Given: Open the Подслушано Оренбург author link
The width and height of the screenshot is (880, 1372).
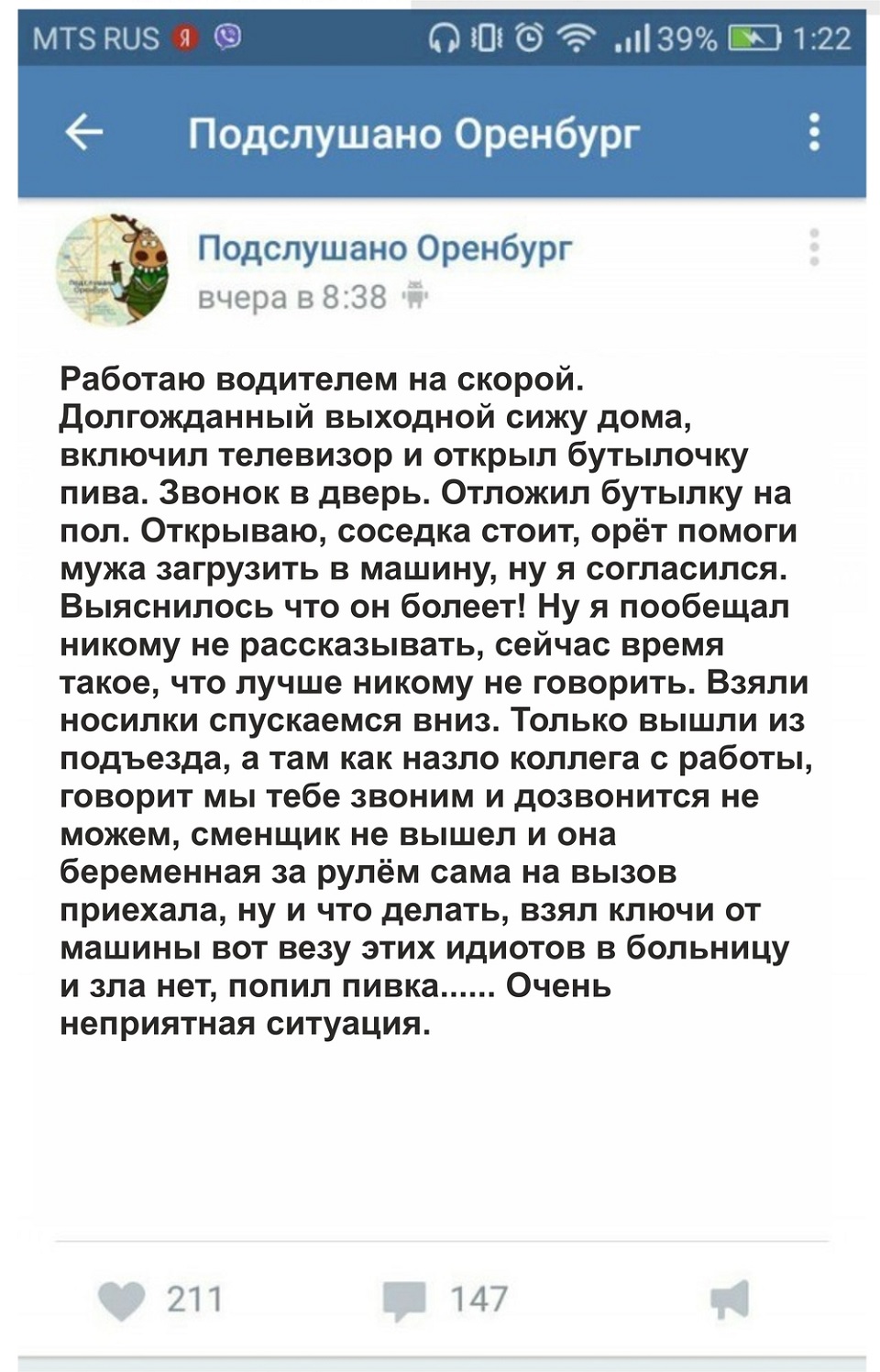Looking at the screenshot, I should point(385,248).
